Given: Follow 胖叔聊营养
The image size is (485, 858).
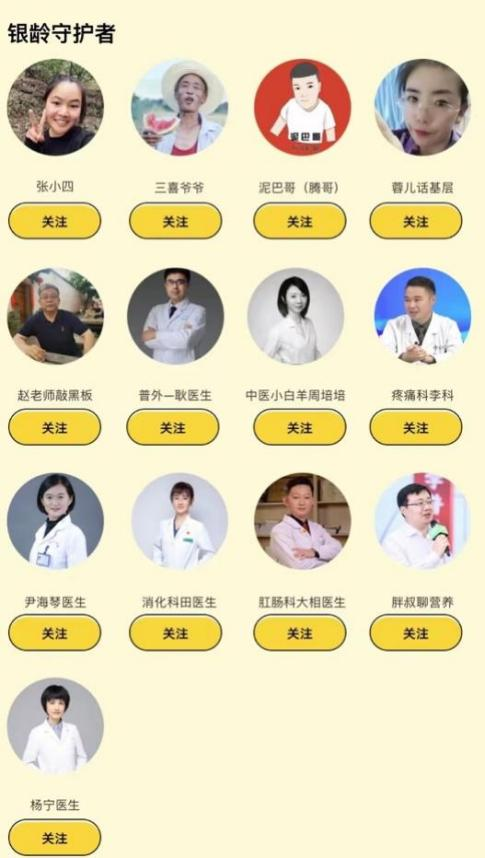Looking at the screenshot, I should pos(416,633).
